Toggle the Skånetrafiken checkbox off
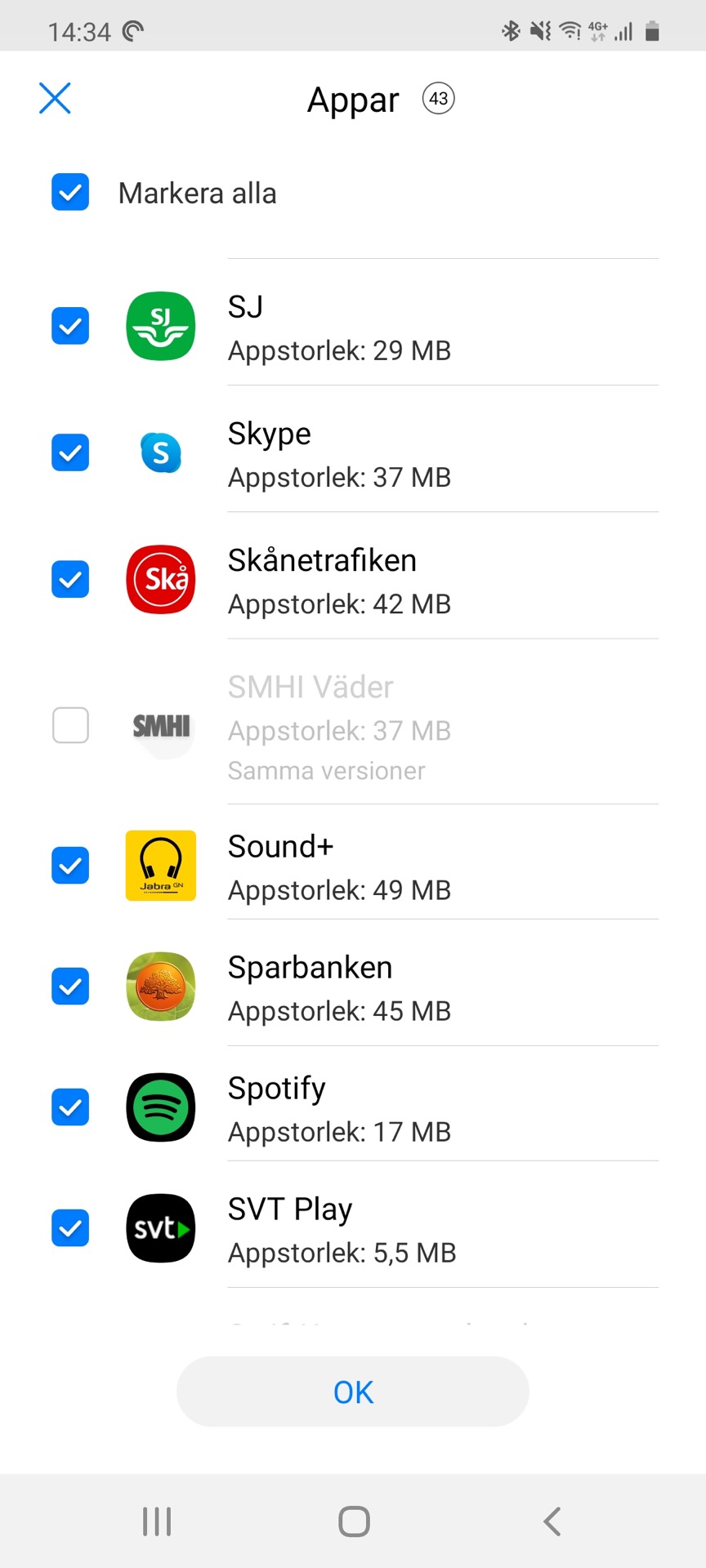Screen dimensions: 706x1568 click(70, 579)
